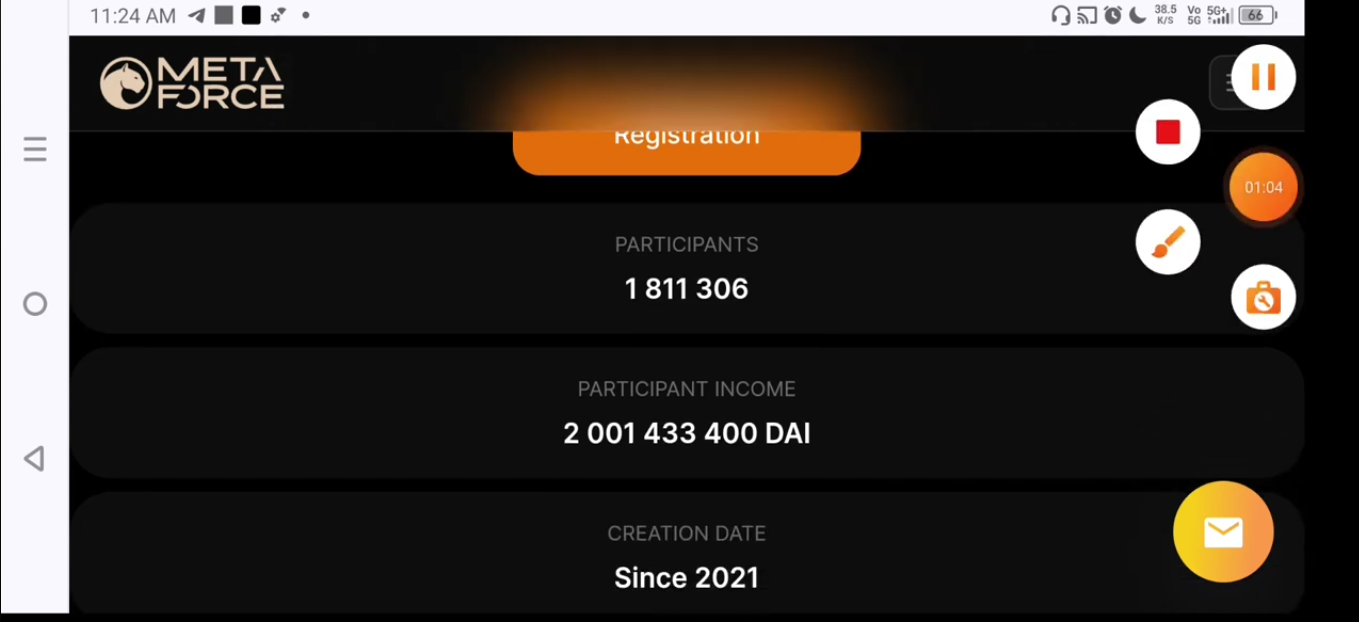
Task: Go to the home screen
Action: [35, 304]
